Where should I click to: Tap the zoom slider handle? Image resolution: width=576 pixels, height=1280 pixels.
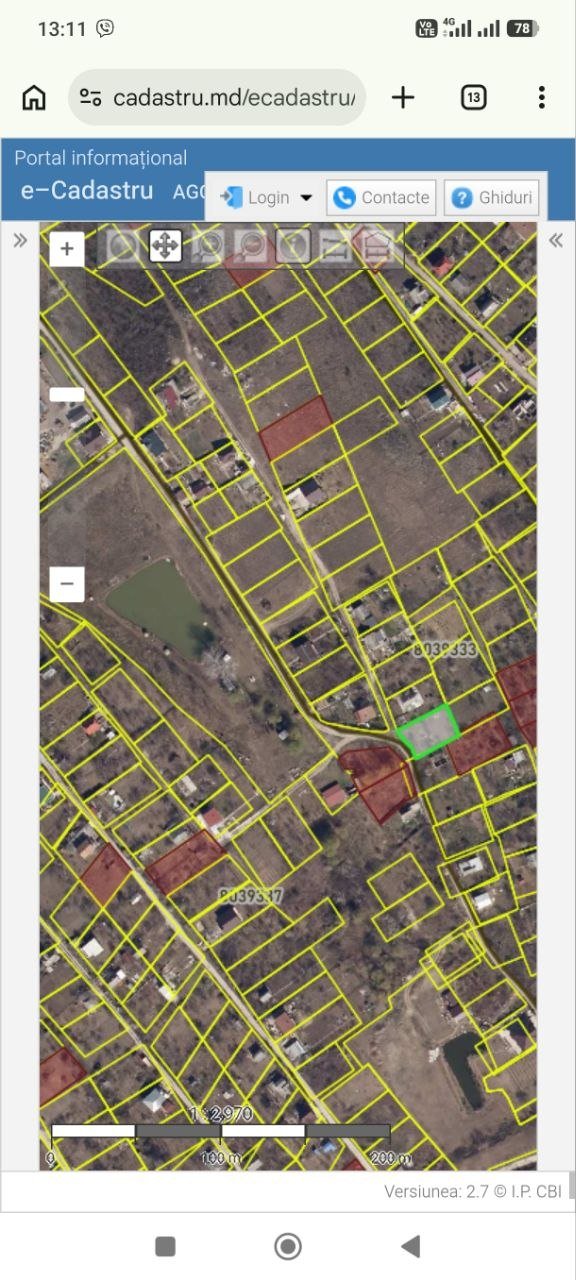click(67, 394)
